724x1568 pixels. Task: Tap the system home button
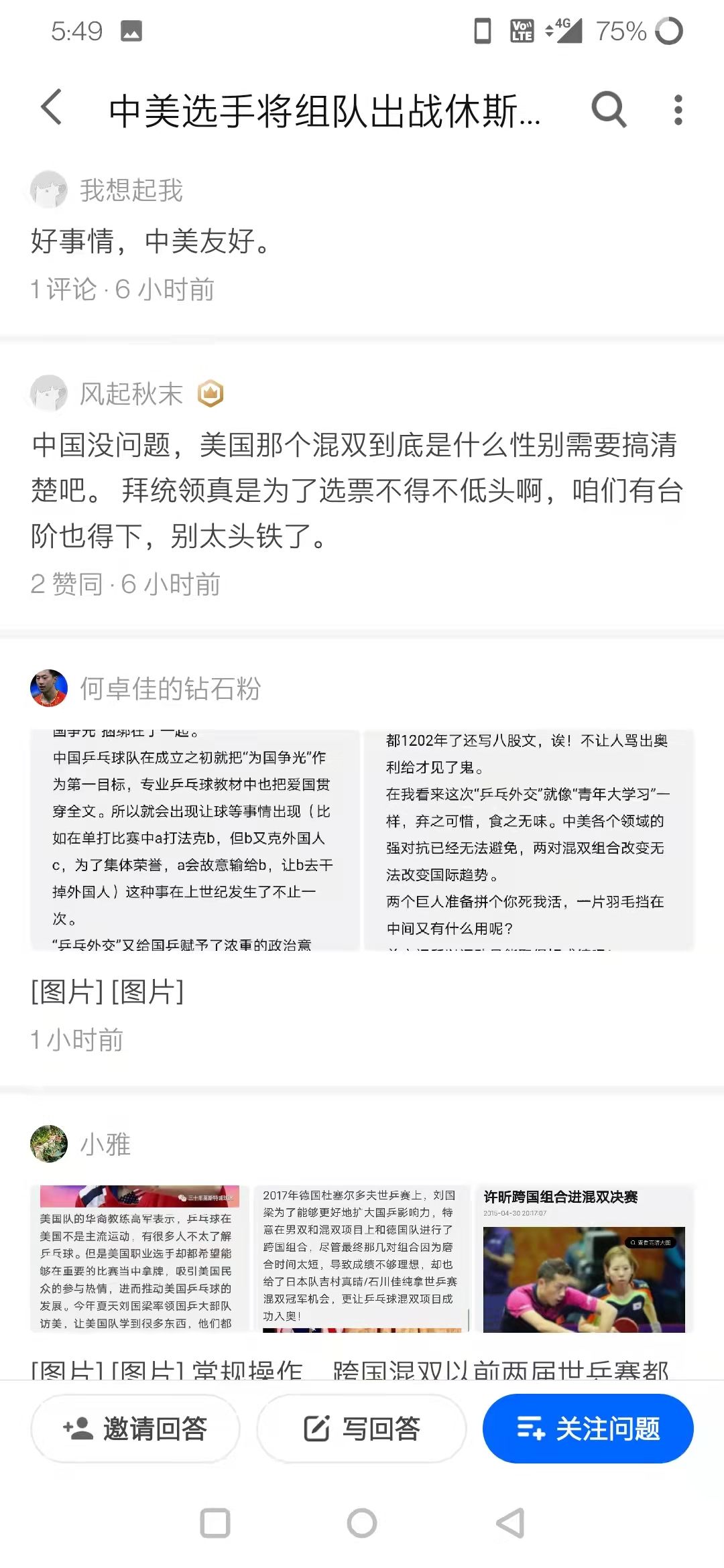362,1522
